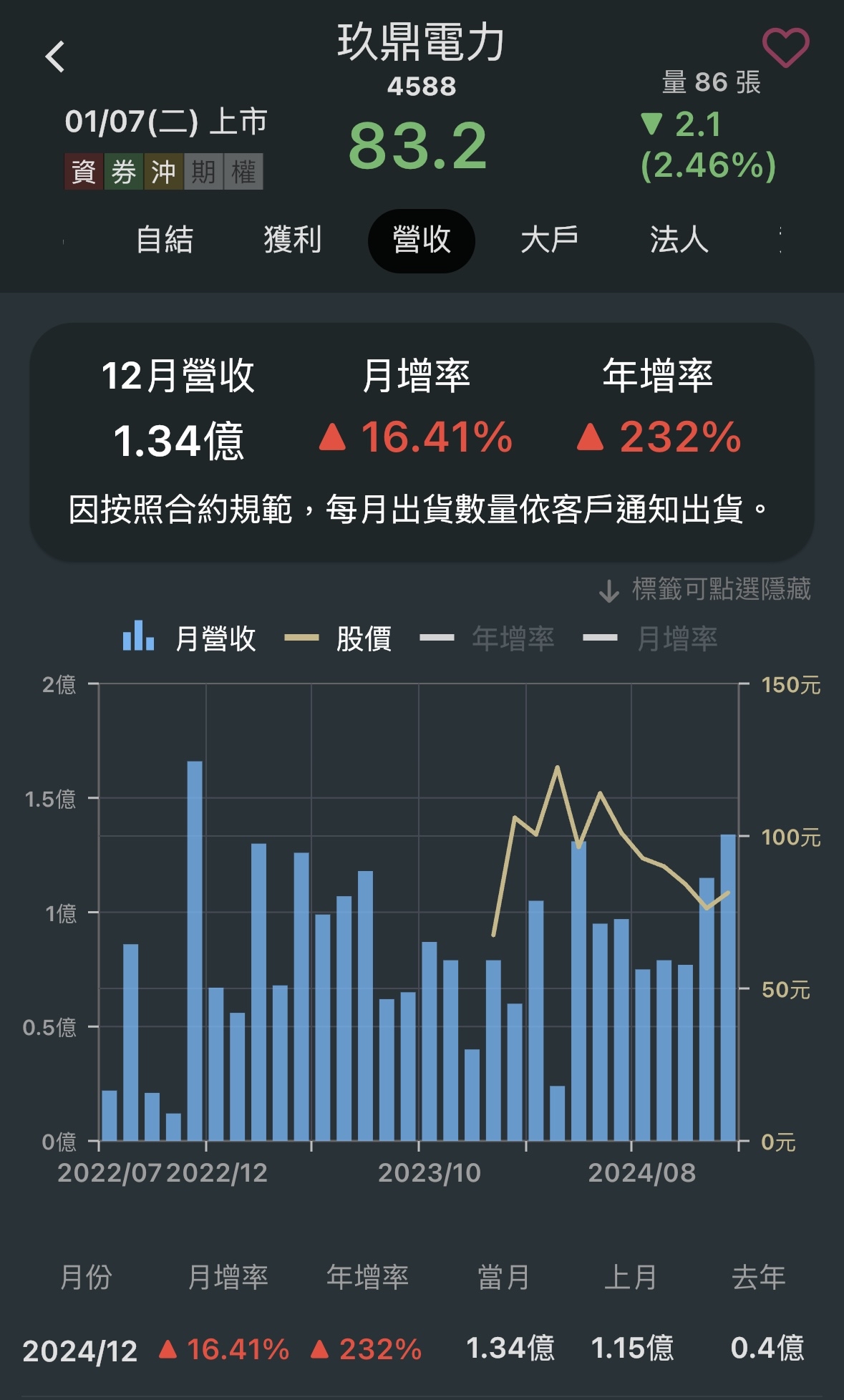Select the 營收 tab
The image size is (844, 1400).
point(421,240)
